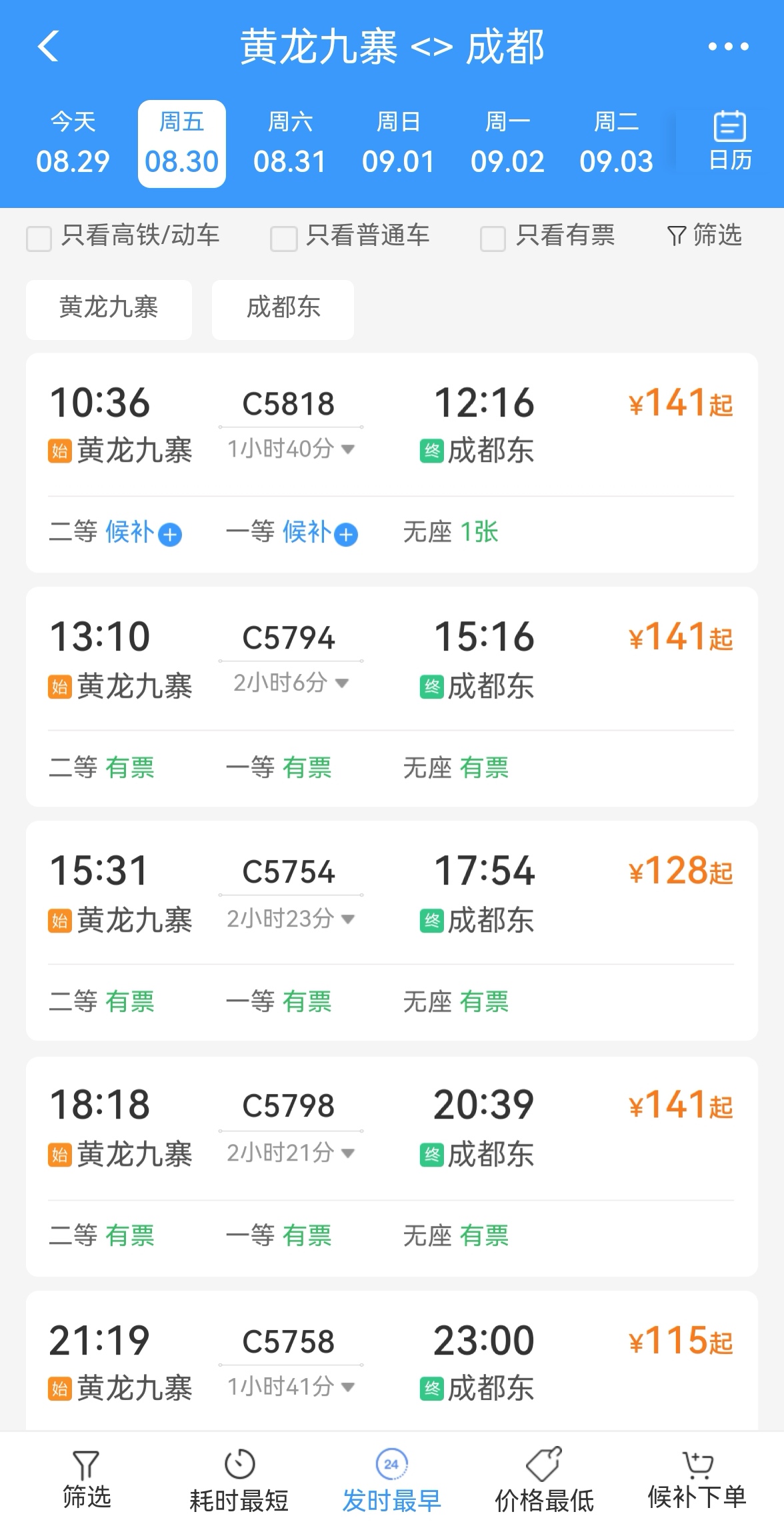Select train C5798 departing 18:18
This screenshot has width=784, height=1532.
point(392,1128)
